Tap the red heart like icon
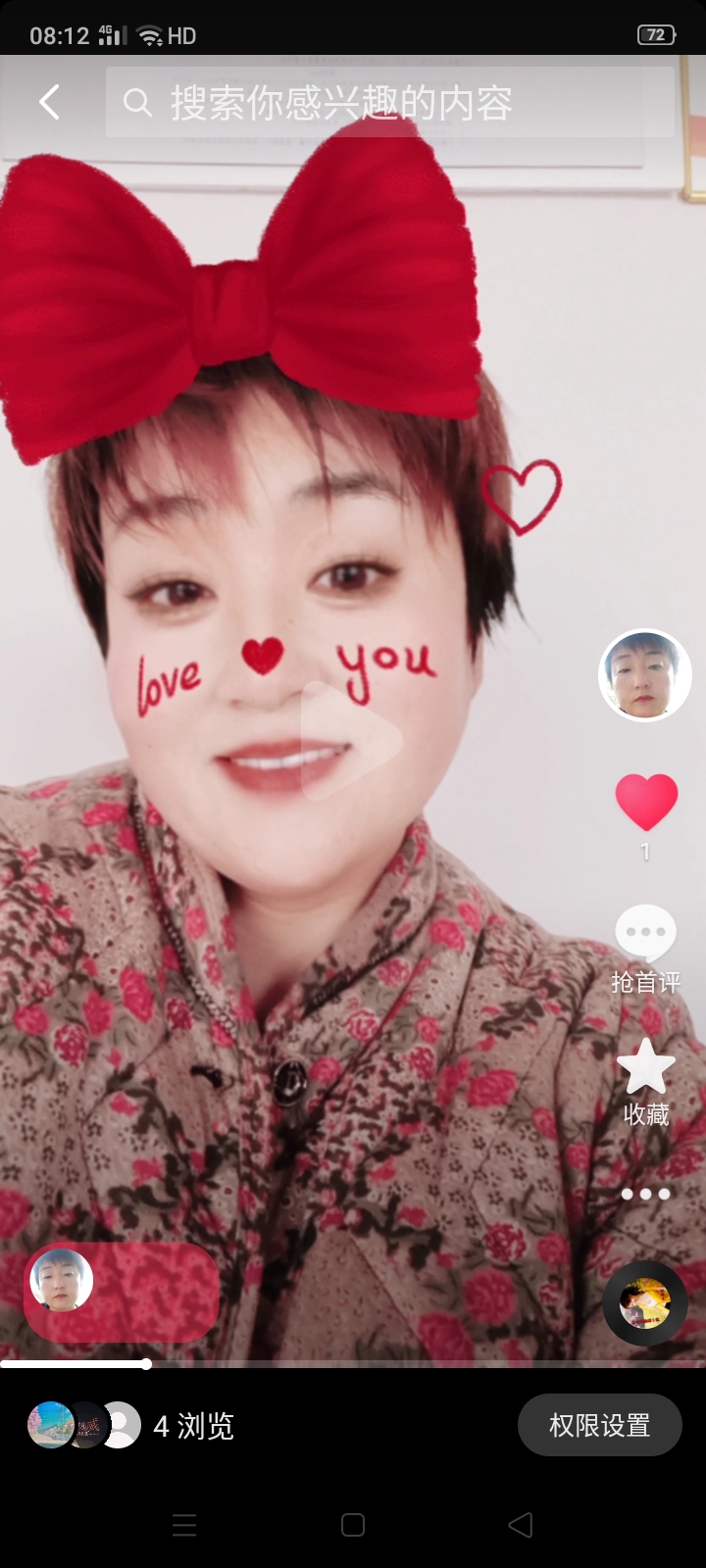The width and height of the screenshot is (706, 1568). click(646, 802)
